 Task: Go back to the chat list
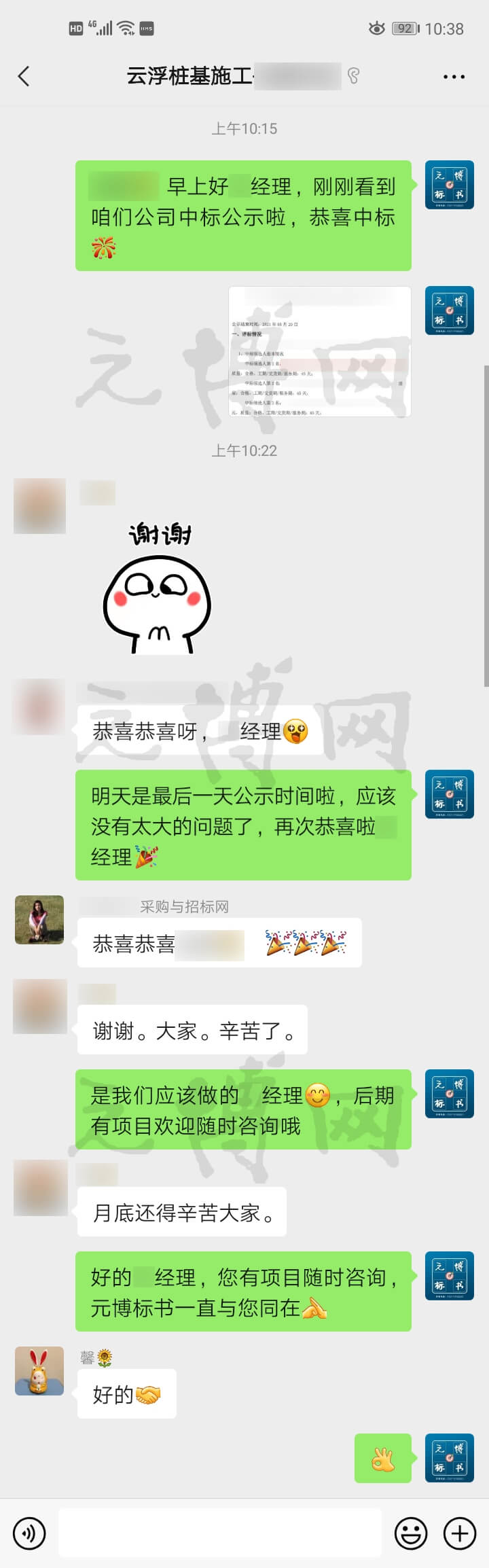point(24,76)
